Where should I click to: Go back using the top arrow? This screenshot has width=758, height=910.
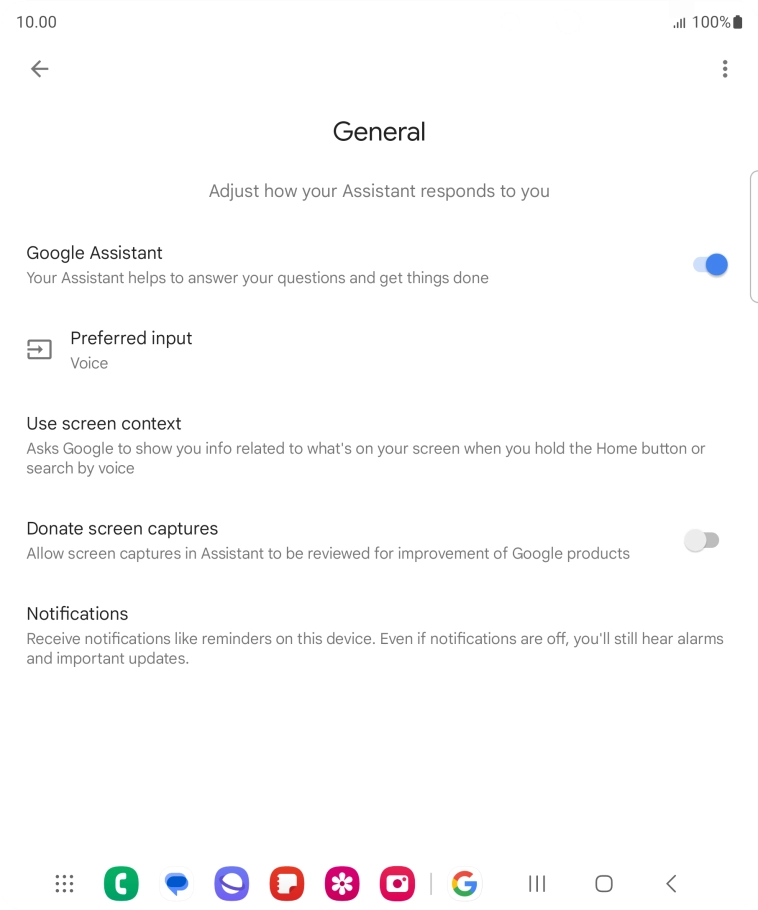[39, 69]
